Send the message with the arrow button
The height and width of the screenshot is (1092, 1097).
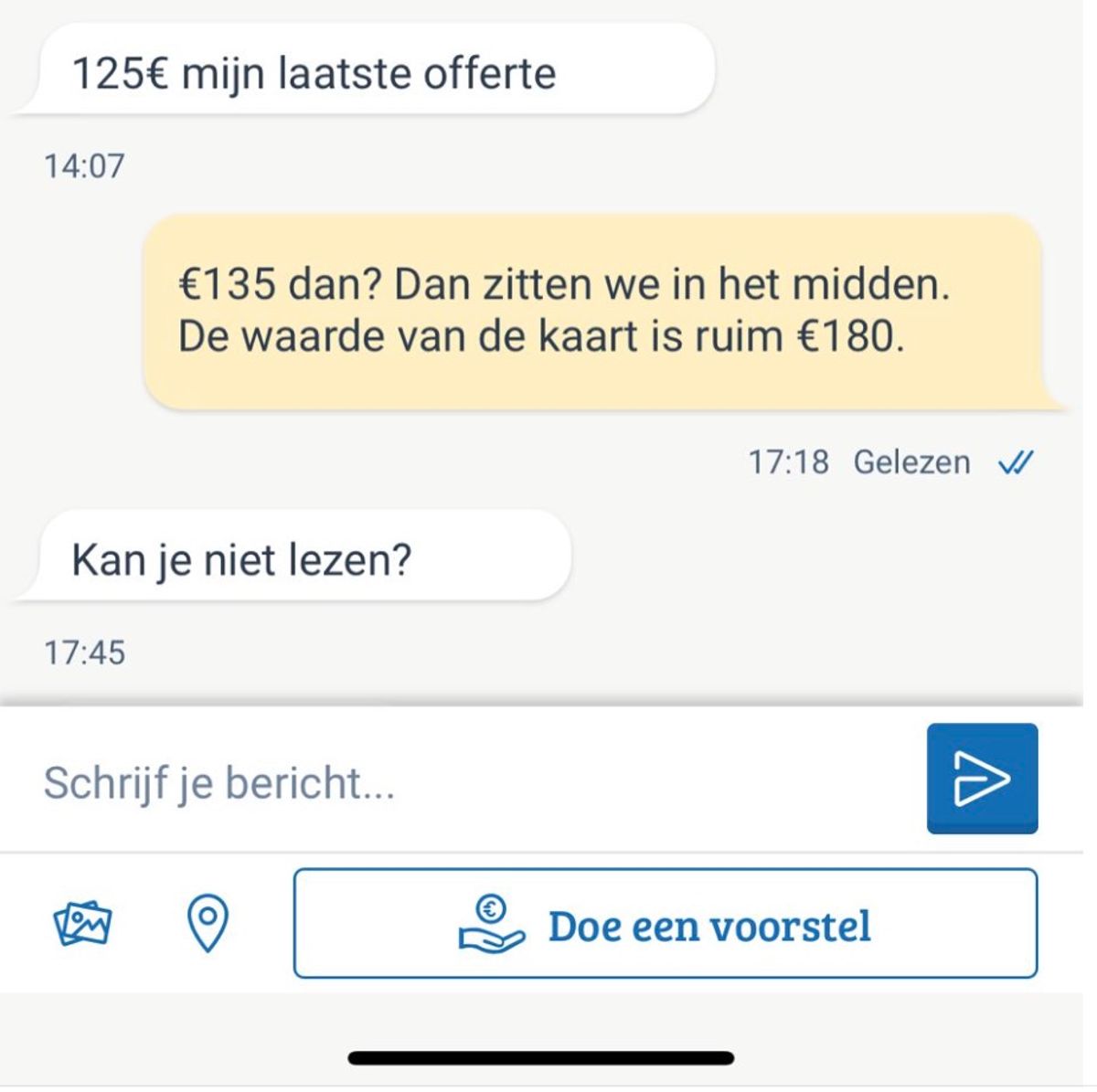(982, 779)
